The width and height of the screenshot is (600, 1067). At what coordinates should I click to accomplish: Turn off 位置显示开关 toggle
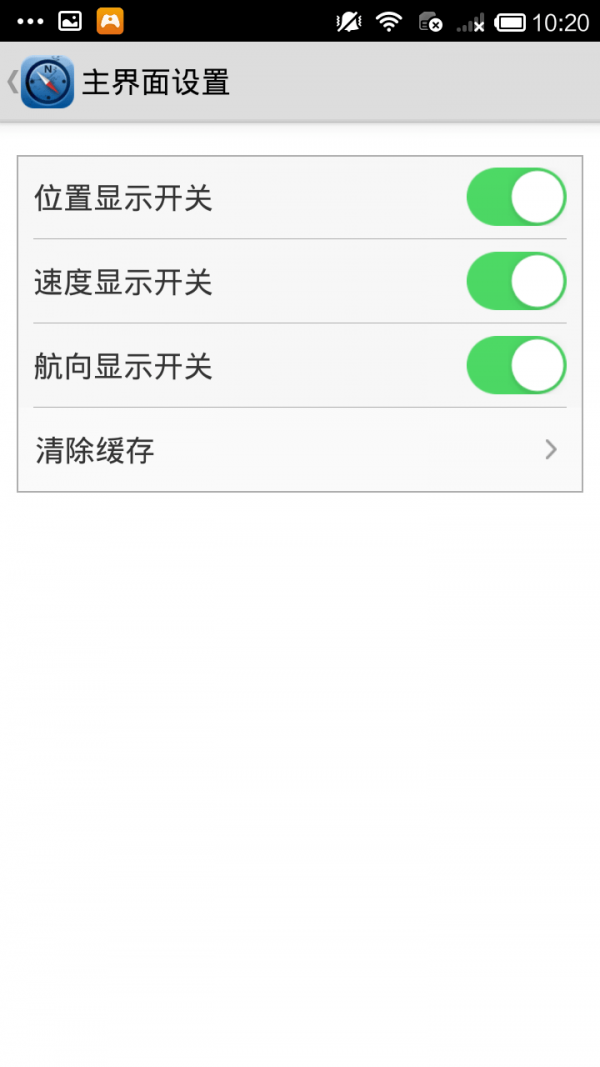point(516,197)
